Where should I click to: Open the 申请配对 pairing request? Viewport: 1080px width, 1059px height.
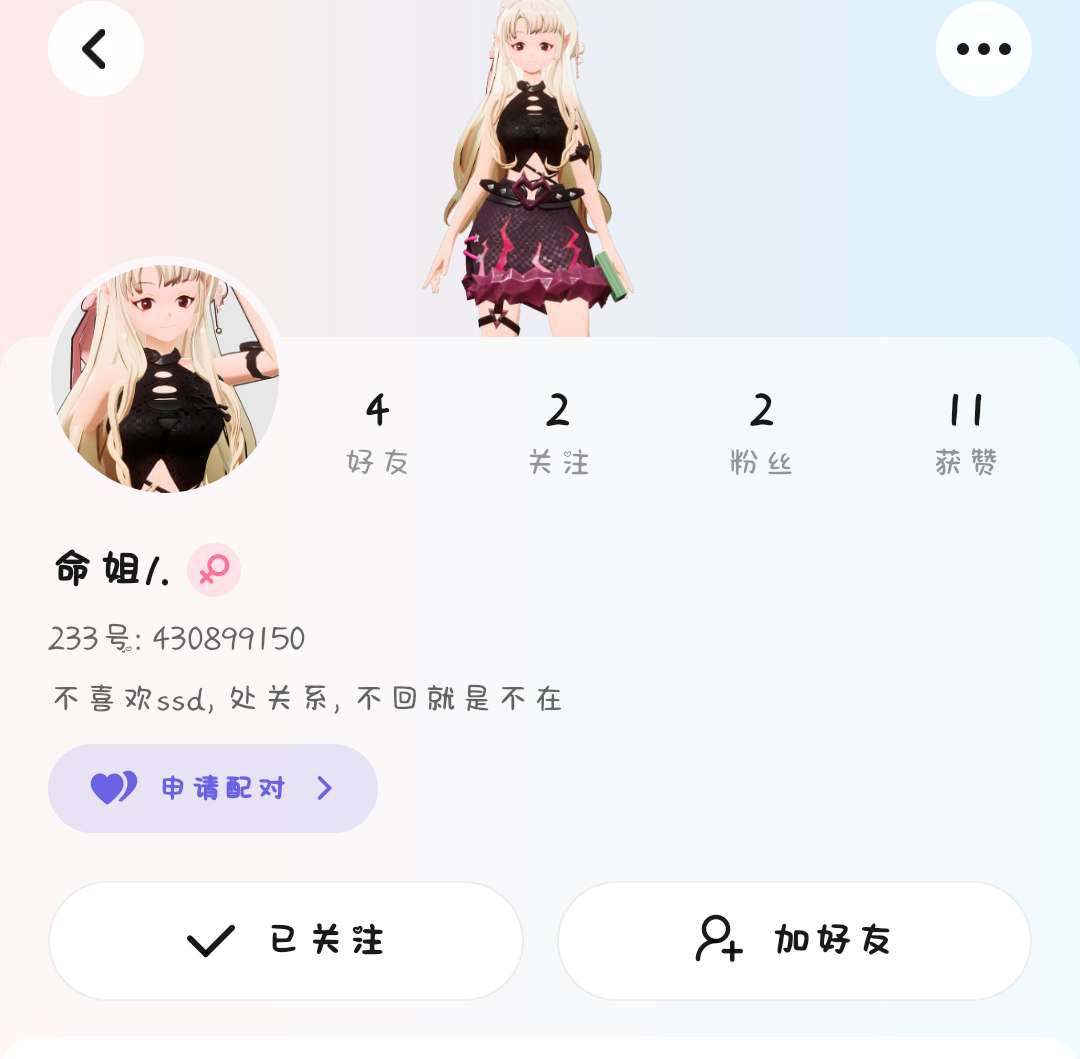point(213,788)
